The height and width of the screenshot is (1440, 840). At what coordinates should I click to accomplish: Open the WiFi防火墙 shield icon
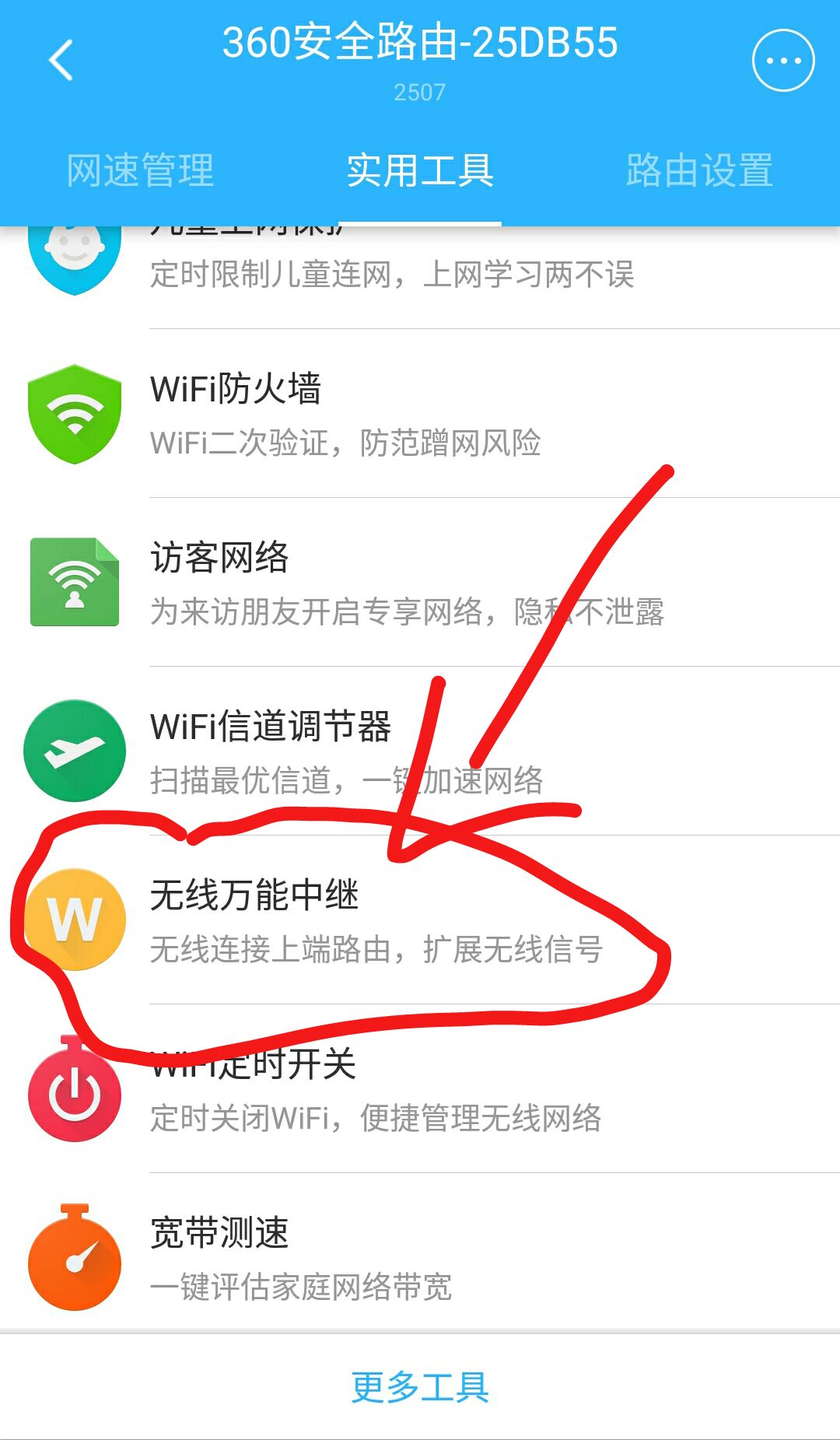tap(74, 412)
